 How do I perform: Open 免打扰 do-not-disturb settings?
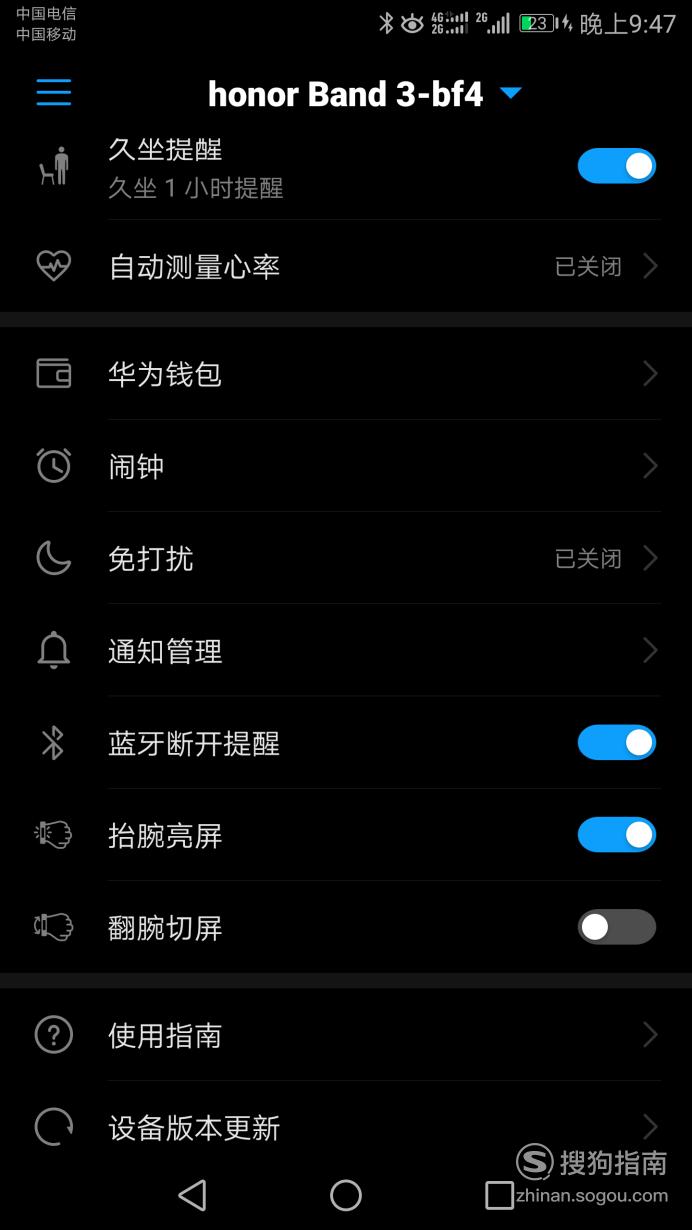click(346, 558)
